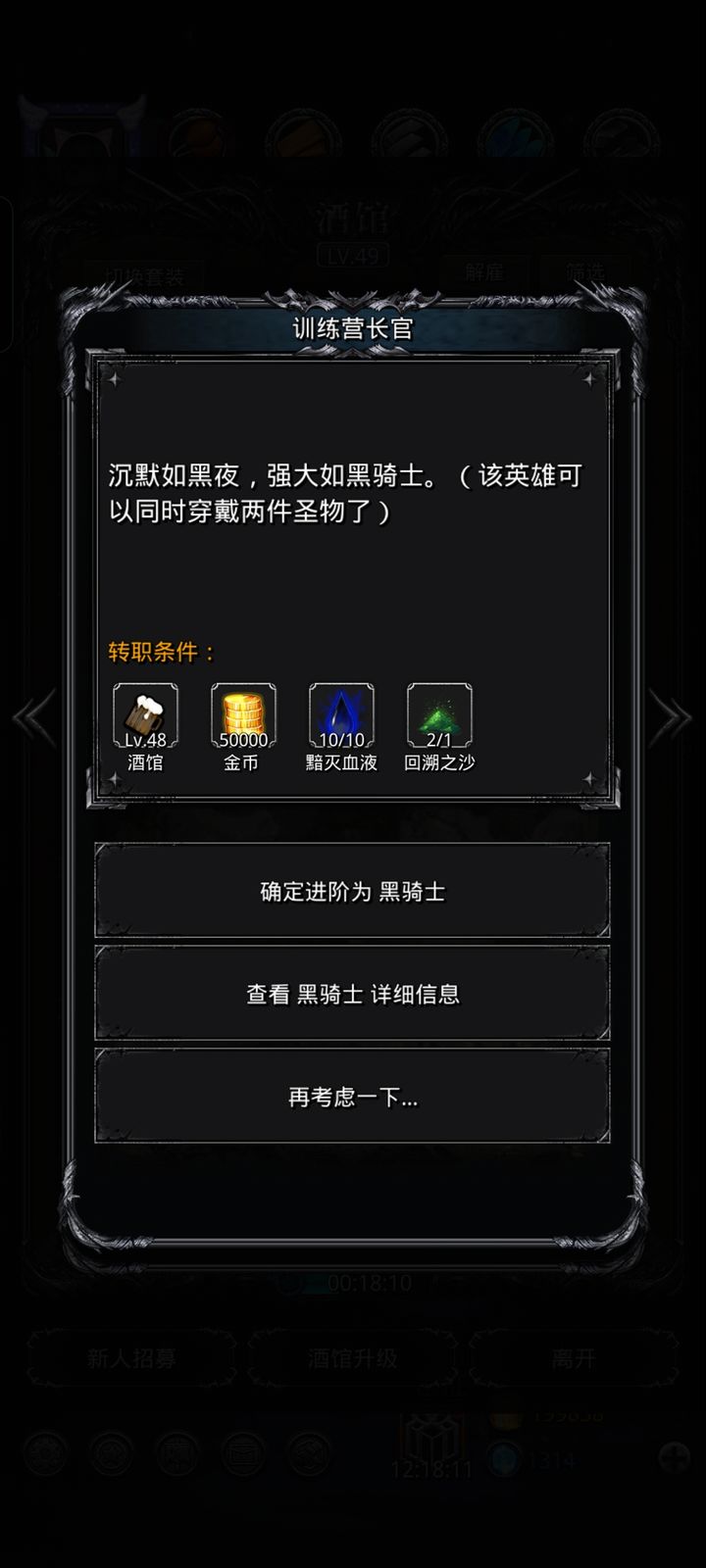Go to the next class with right arrow
The width and height of the screenshot is (706, 1568).
(x=671, y=717)
